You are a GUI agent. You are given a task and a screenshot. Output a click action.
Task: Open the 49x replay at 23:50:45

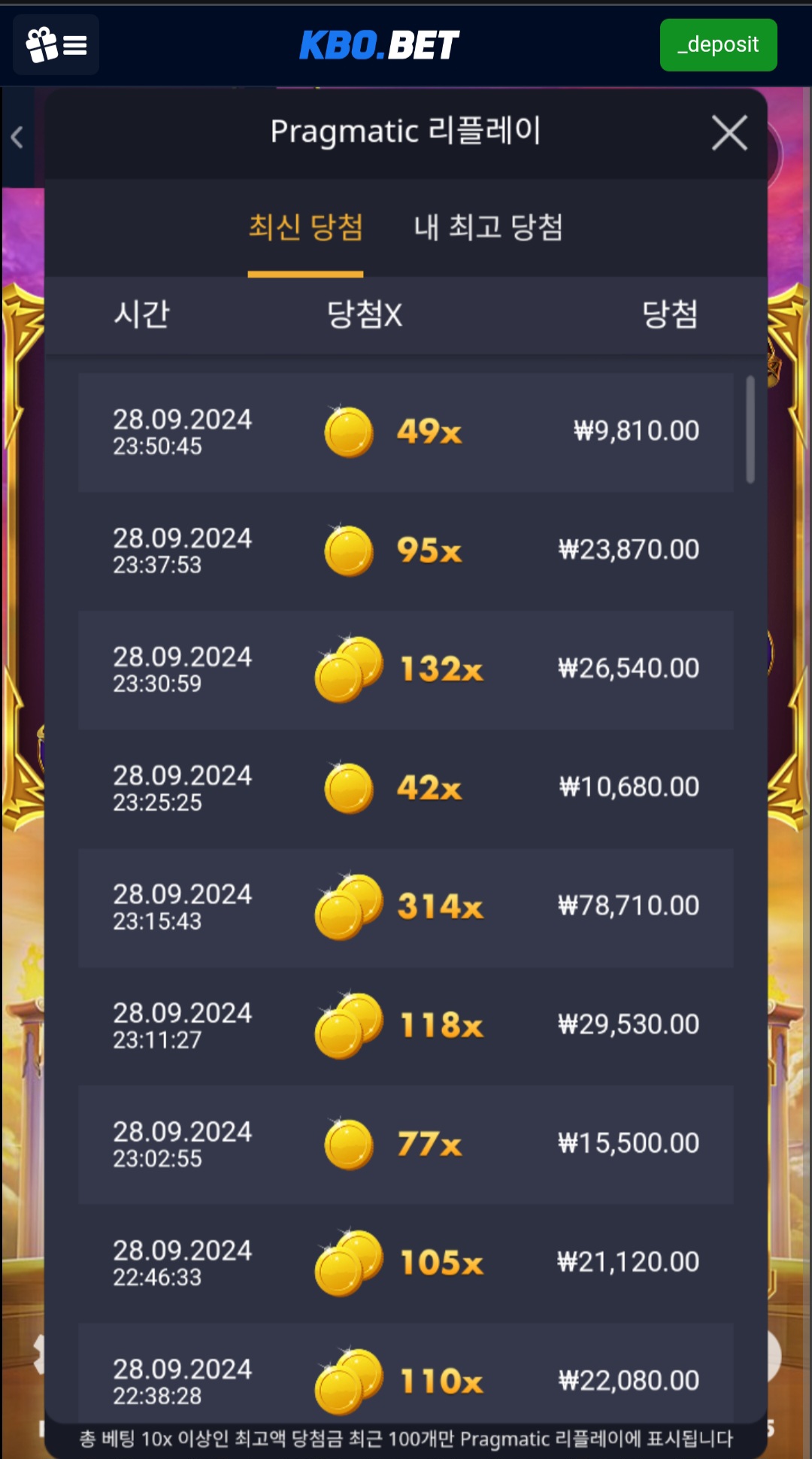406,432
